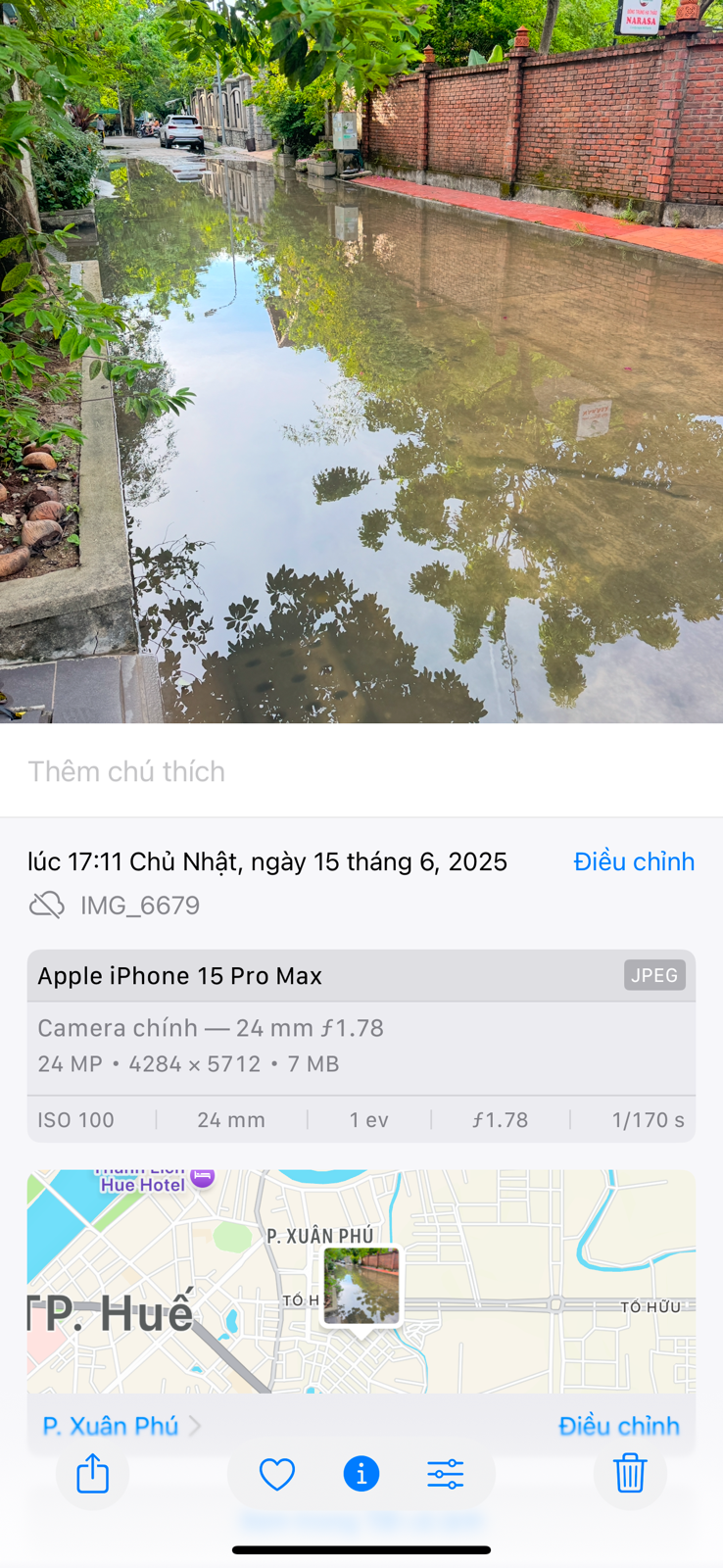Screen dimensions: 723x1568
Task: Tap the flooded street photo at top
Action: 361,363
